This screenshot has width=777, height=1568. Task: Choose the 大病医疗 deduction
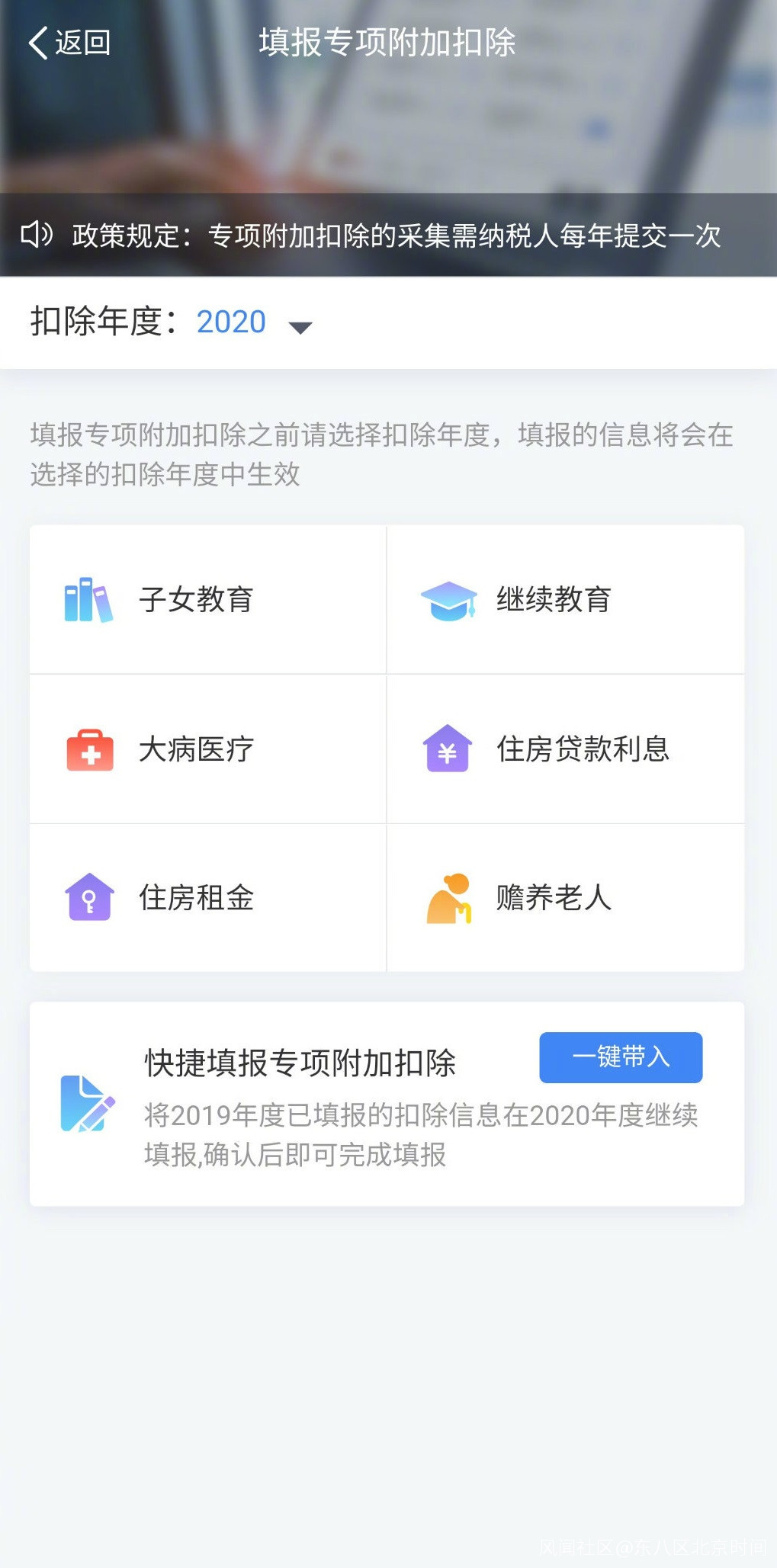(207, 749)
